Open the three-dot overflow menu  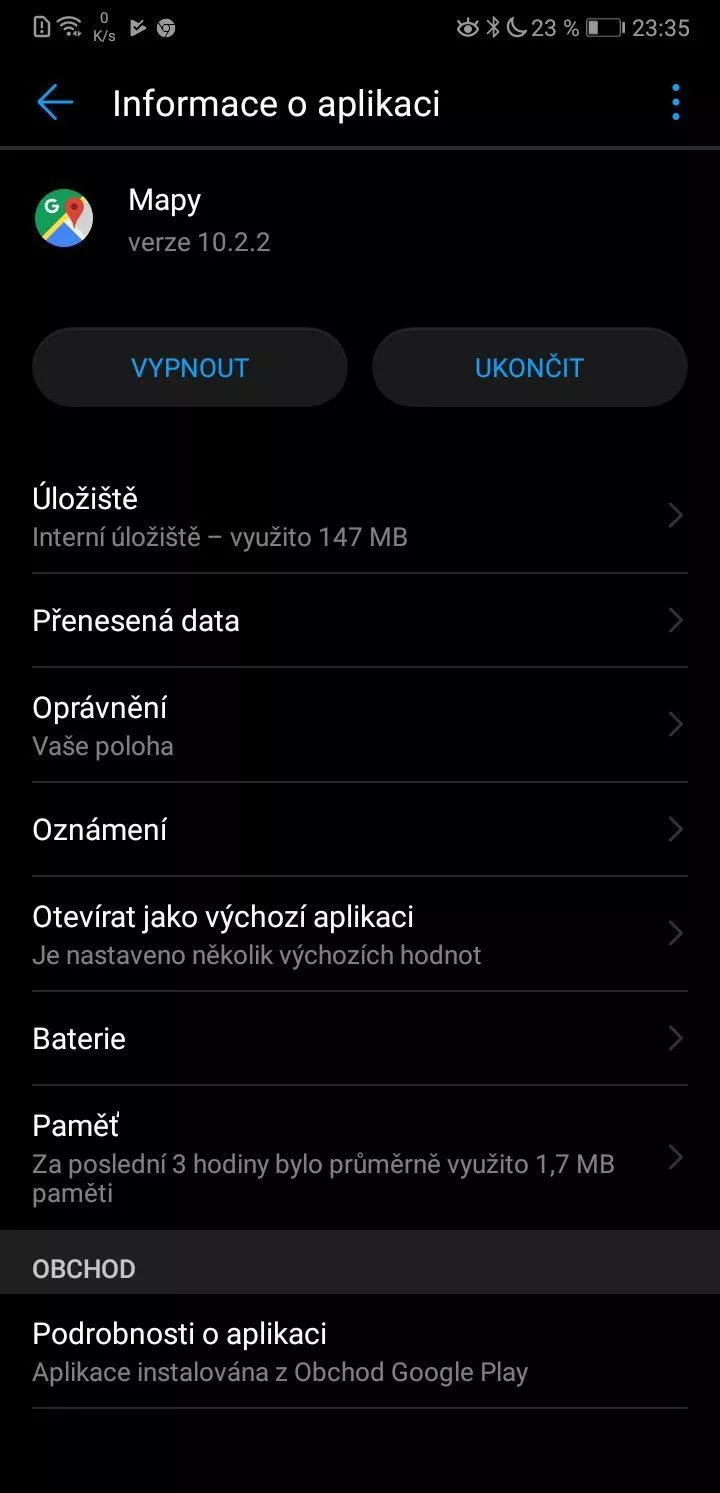[676, 103]
